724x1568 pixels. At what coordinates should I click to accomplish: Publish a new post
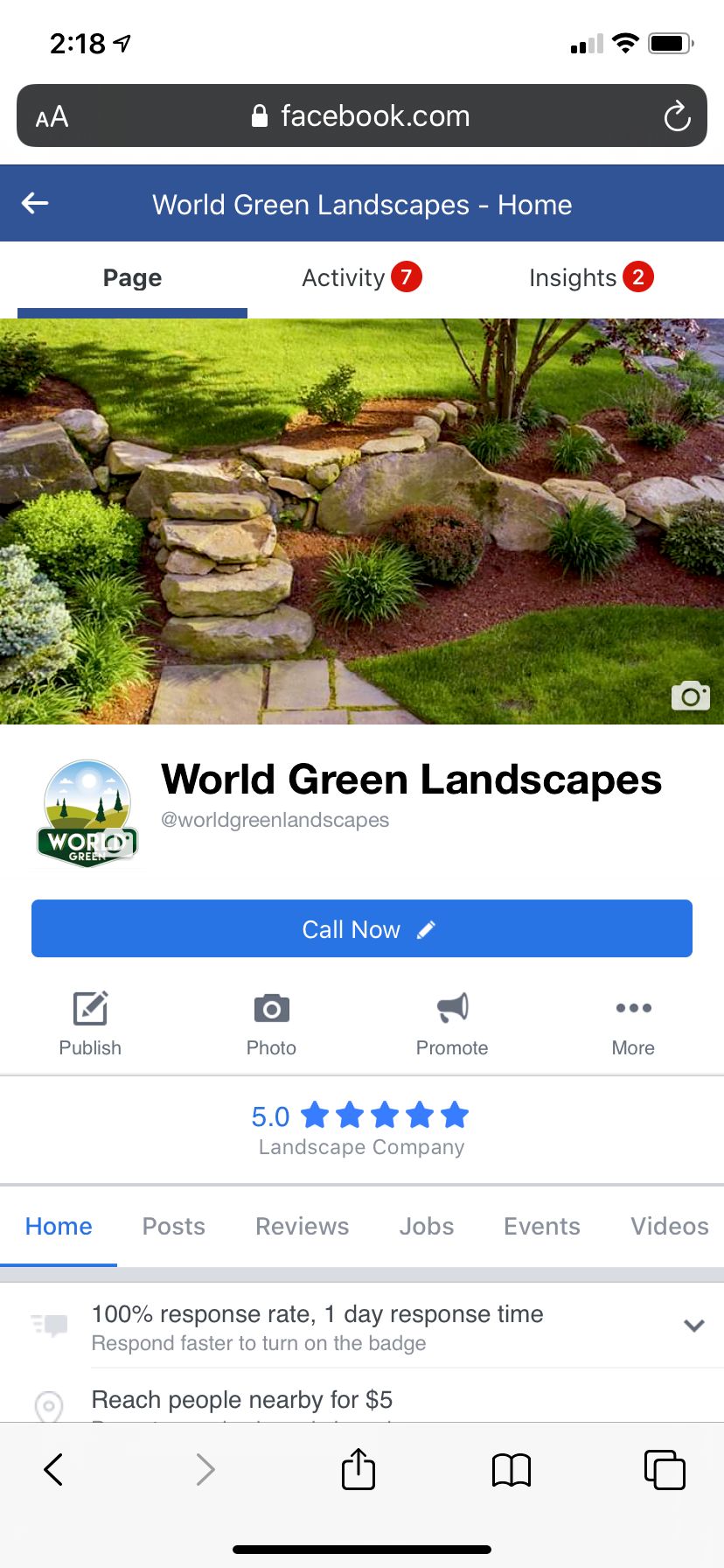90,1023
